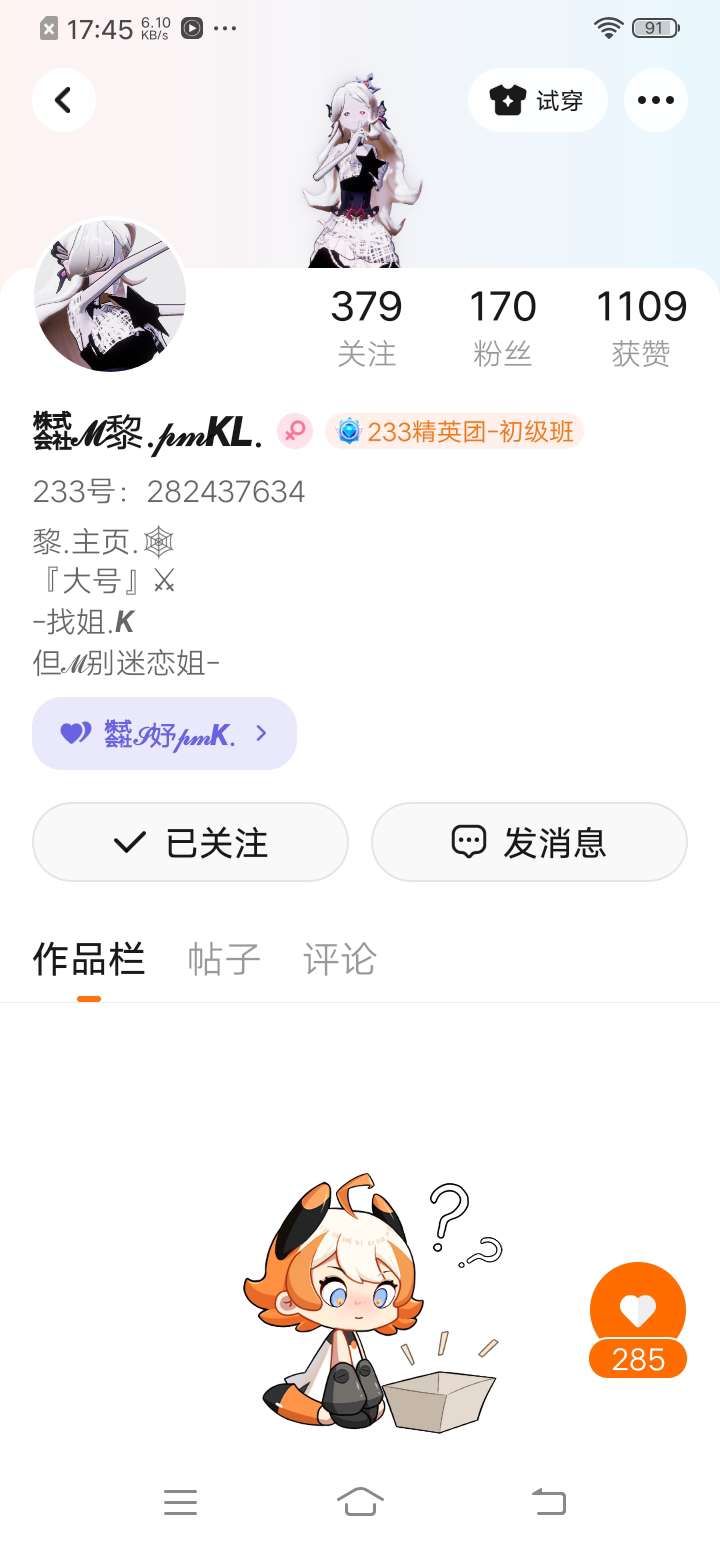Screen dimensions: 720x1544
Task: Switch to the 评论 tab
Action: click(x=339, y=959)
